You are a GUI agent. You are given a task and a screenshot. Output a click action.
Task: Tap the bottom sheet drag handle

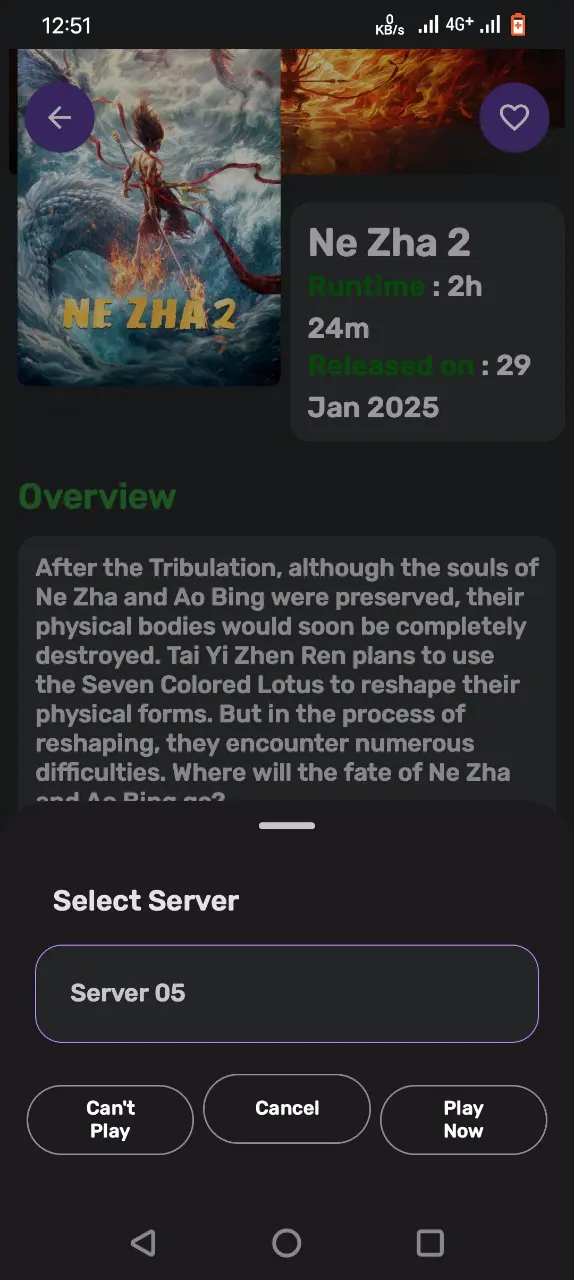tap(287, 826)
